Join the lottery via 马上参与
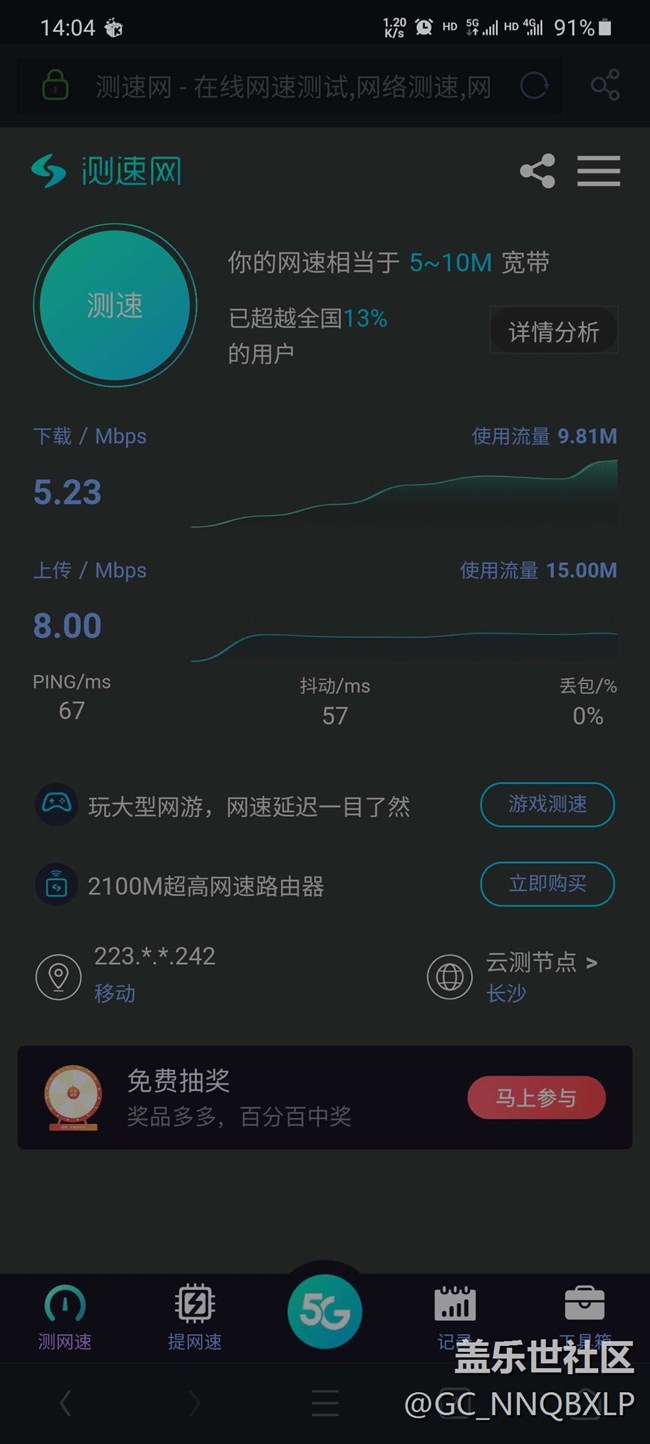650x1444 pixels. tap(536, 1098)
